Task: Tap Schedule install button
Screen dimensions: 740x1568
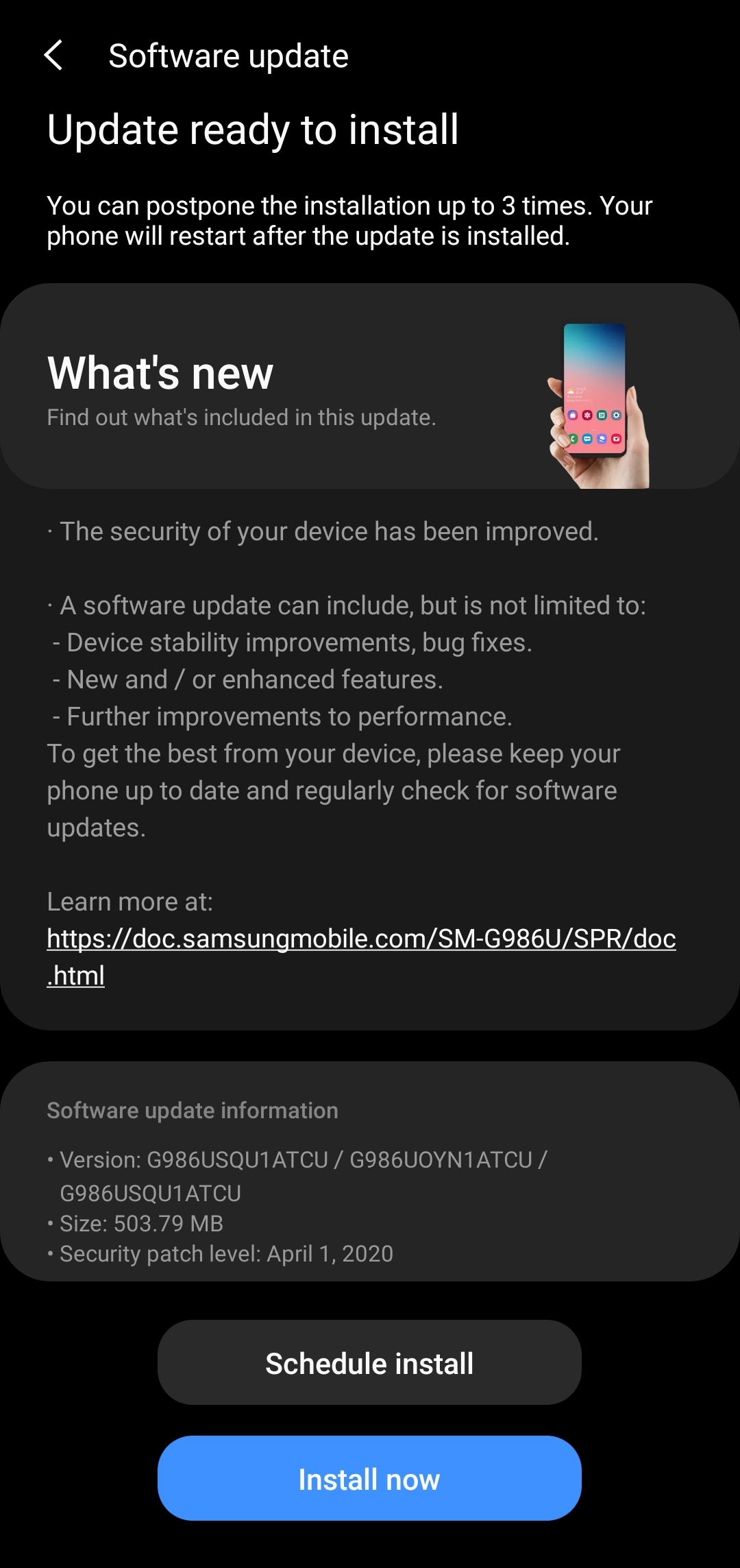Action: (369, 1363)
